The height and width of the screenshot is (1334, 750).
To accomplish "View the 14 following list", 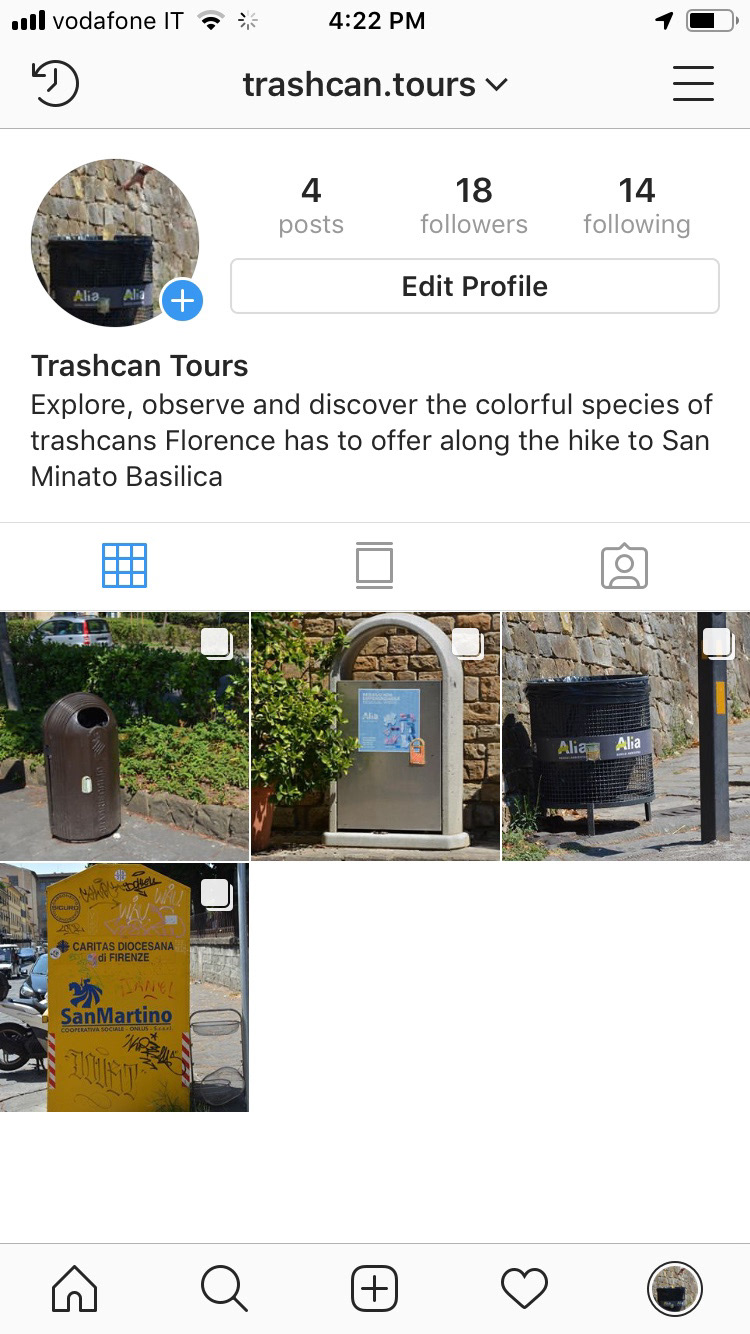I will click(637, 206).
